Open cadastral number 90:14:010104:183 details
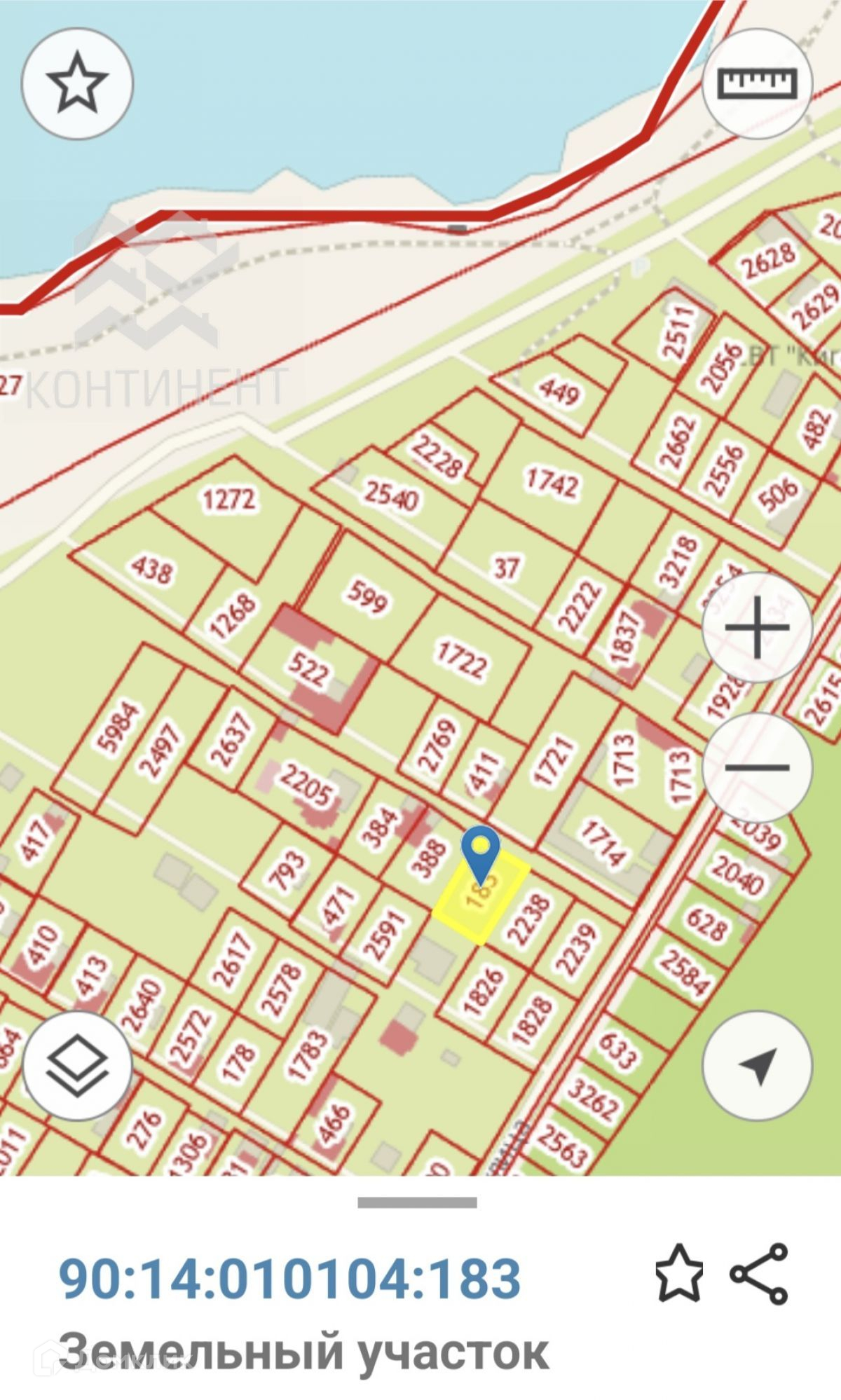This screenshot has width=841, height=1400. click(x=290, y=1278)
